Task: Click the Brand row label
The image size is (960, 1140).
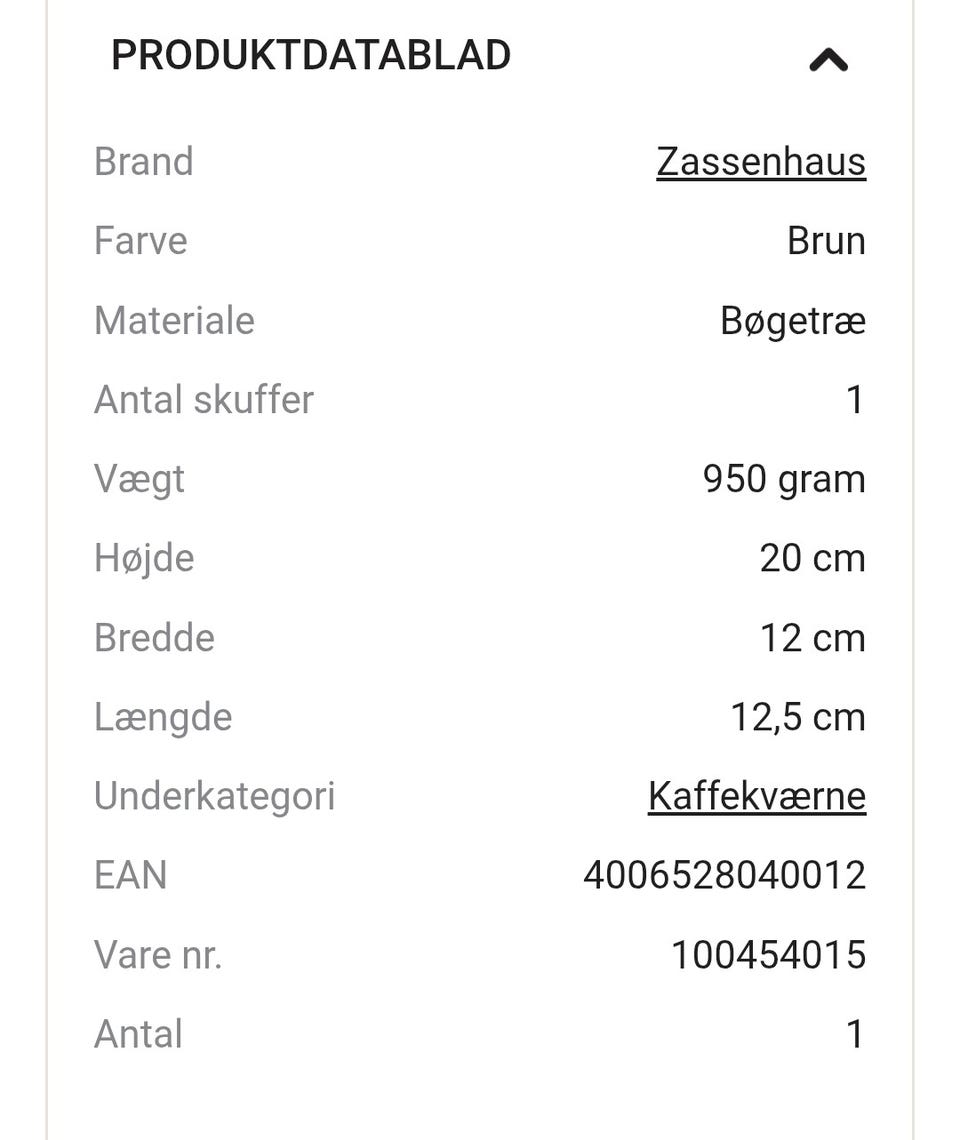Action: pyautogui.click(x=143, y=161)
